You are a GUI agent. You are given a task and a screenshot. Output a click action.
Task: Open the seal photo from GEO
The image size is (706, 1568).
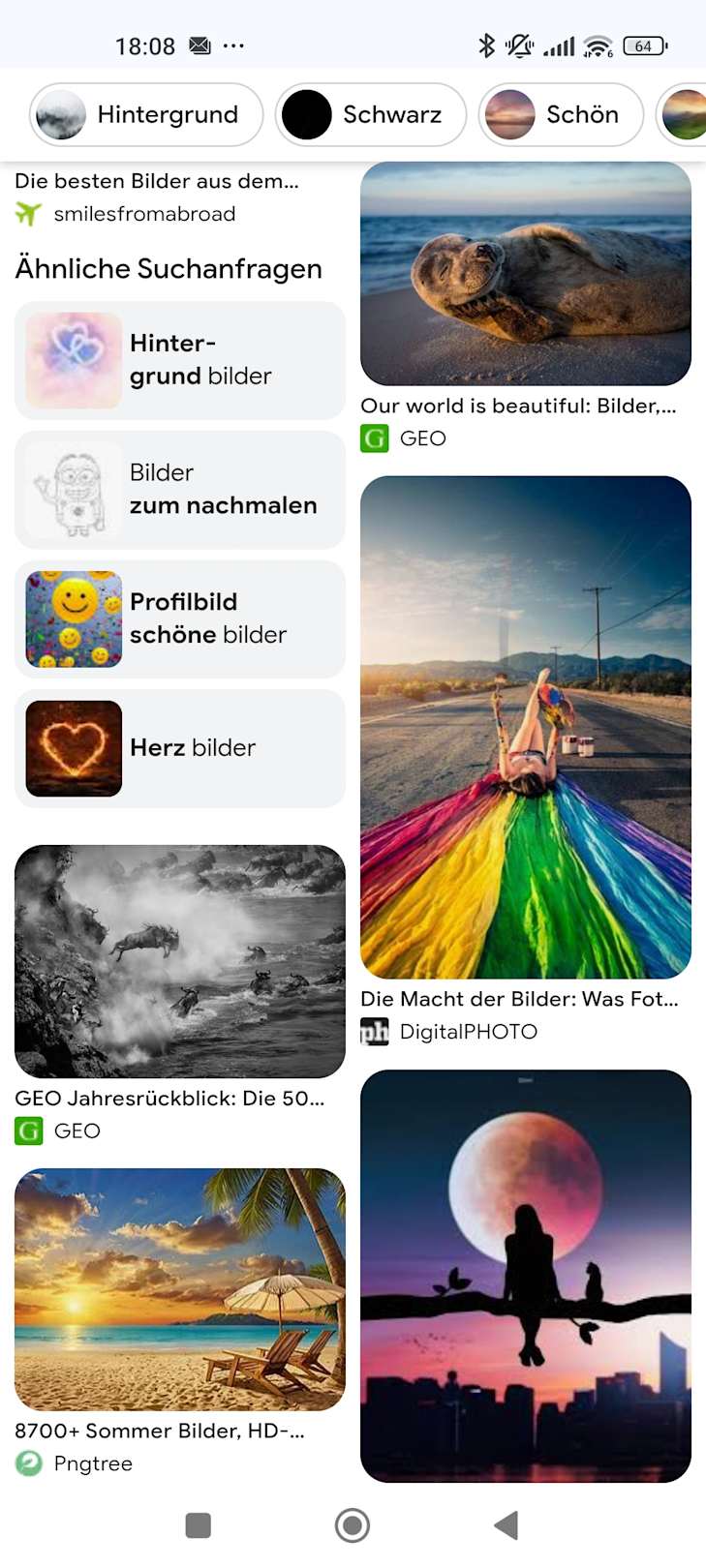[x=525, y=274]
